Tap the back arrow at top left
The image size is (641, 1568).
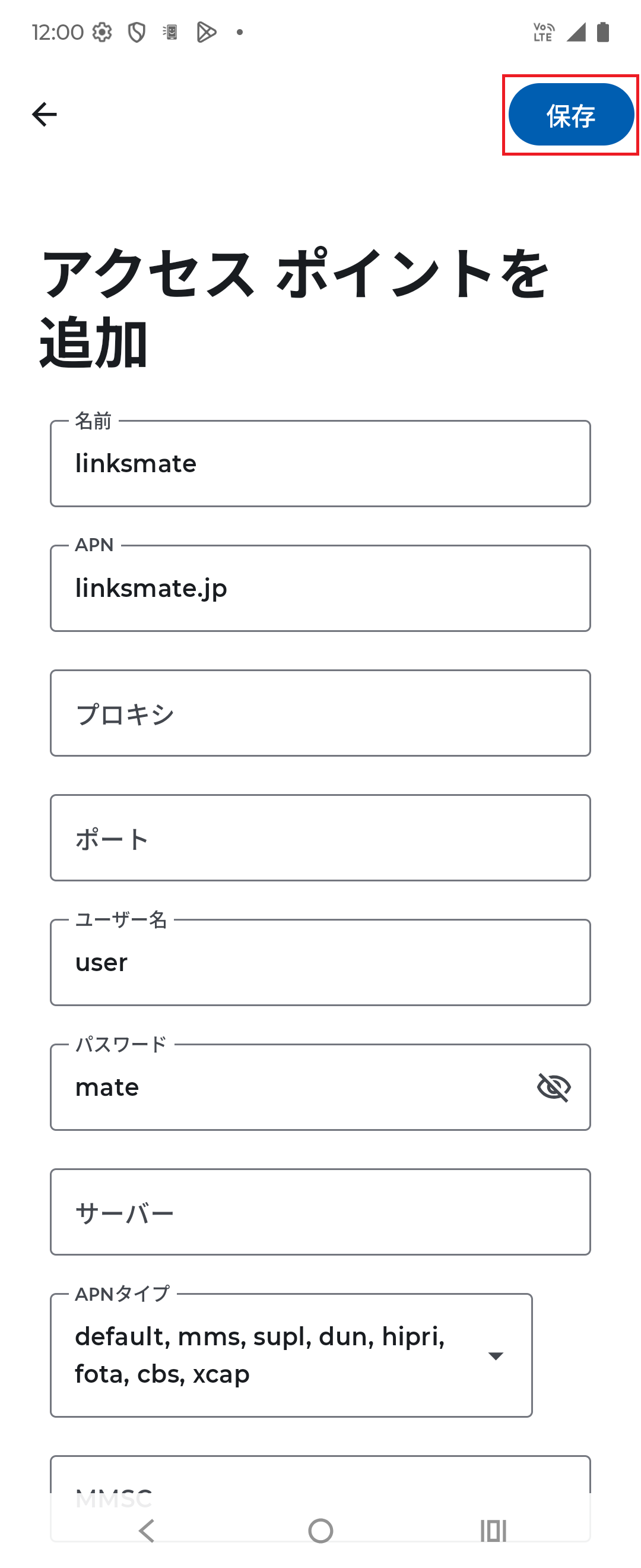pyautogui.click(x=45, y=114)
